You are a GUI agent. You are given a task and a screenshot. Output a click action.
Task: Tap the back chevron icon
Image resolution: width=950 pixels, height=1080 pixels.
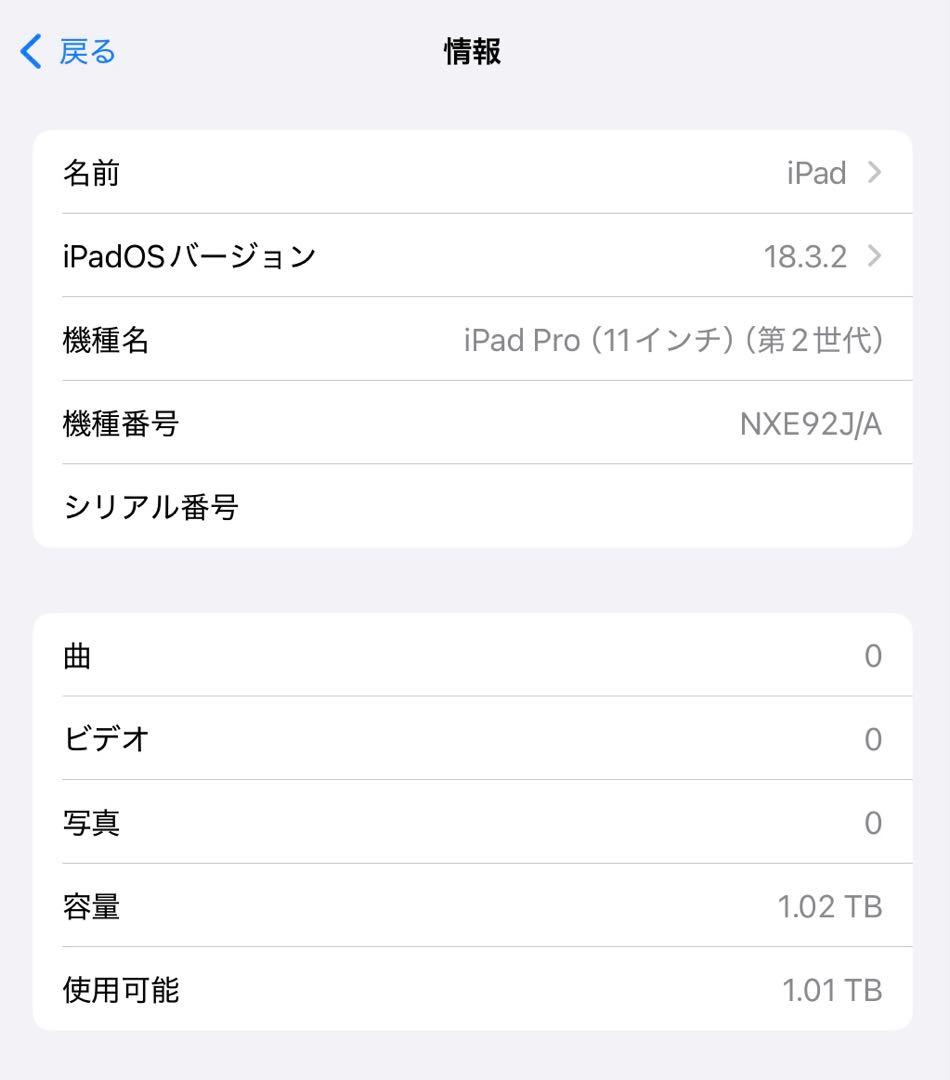pos(28,51)
